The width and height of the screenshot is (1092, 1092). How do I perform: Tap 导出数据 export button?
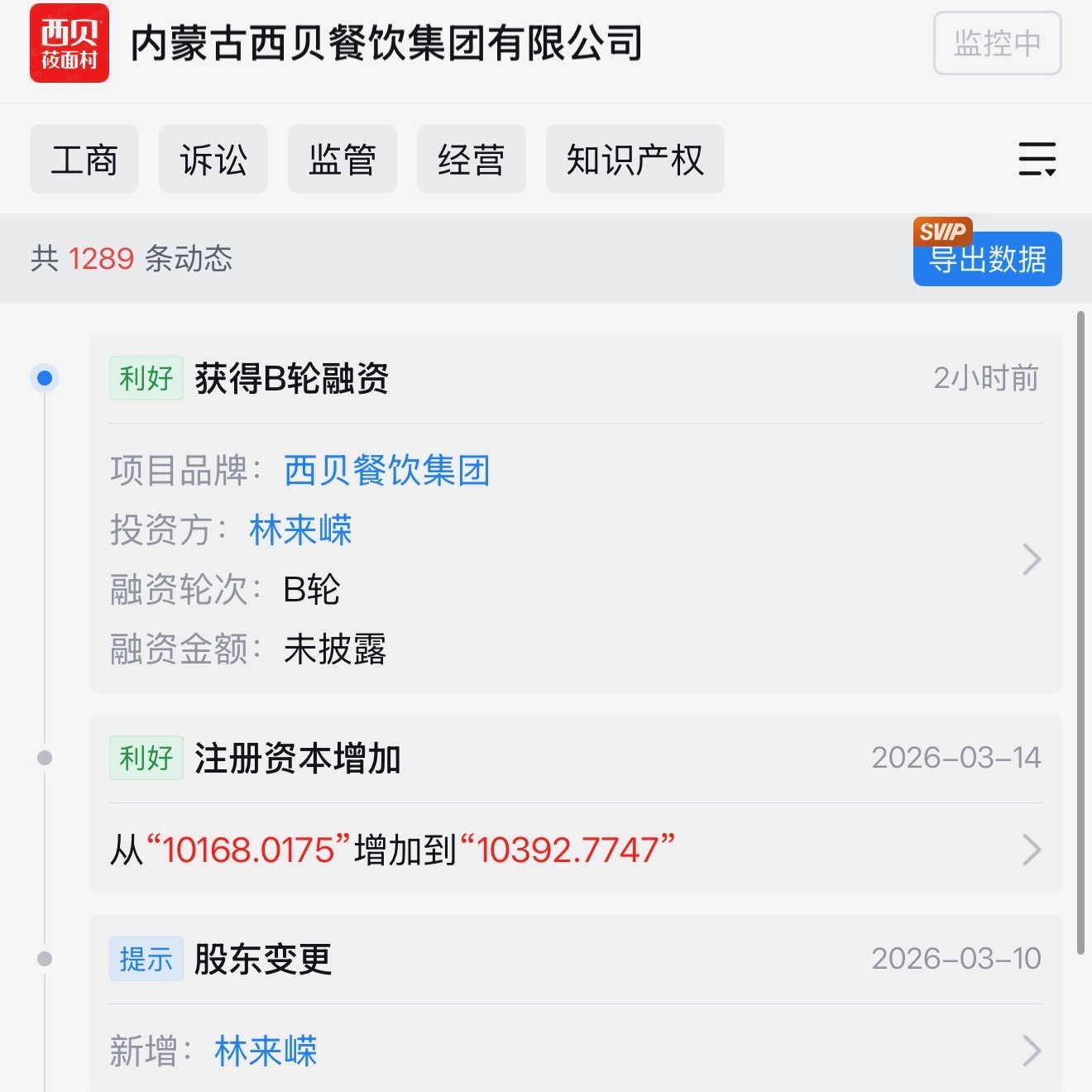[987, 260]
